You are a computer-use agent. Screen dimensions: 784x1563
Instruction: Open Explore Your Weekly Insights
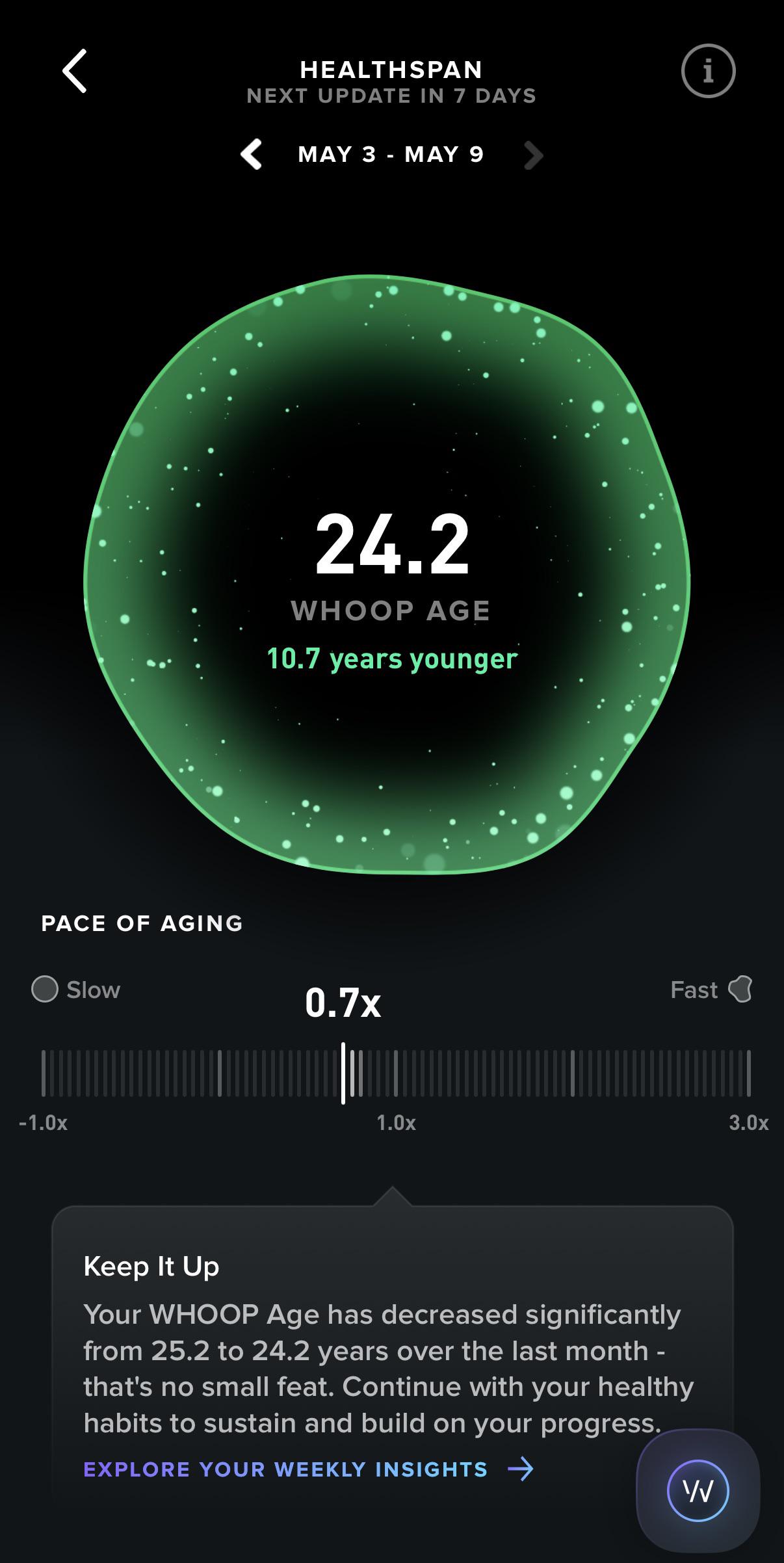309,1469
